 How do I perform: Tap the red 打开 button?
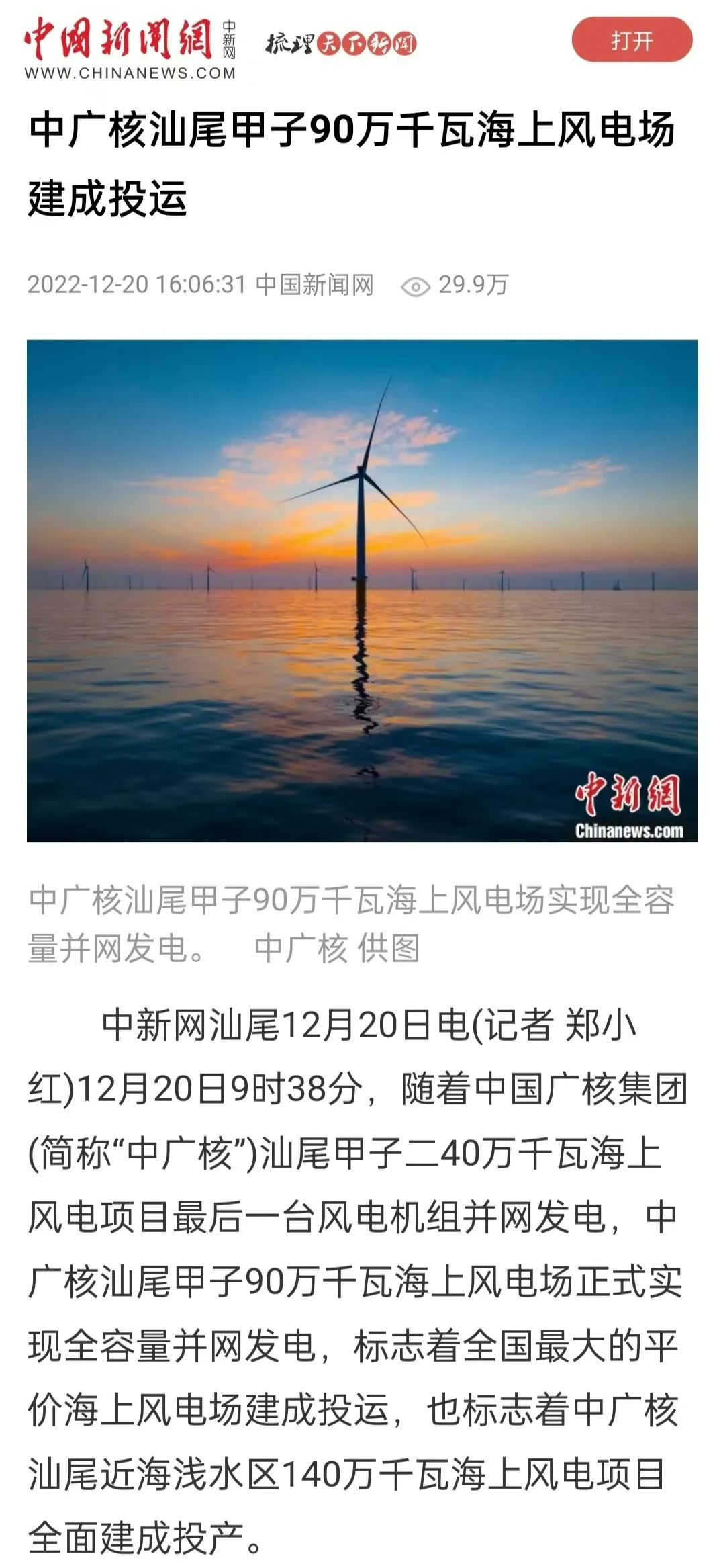click(631, 41)
